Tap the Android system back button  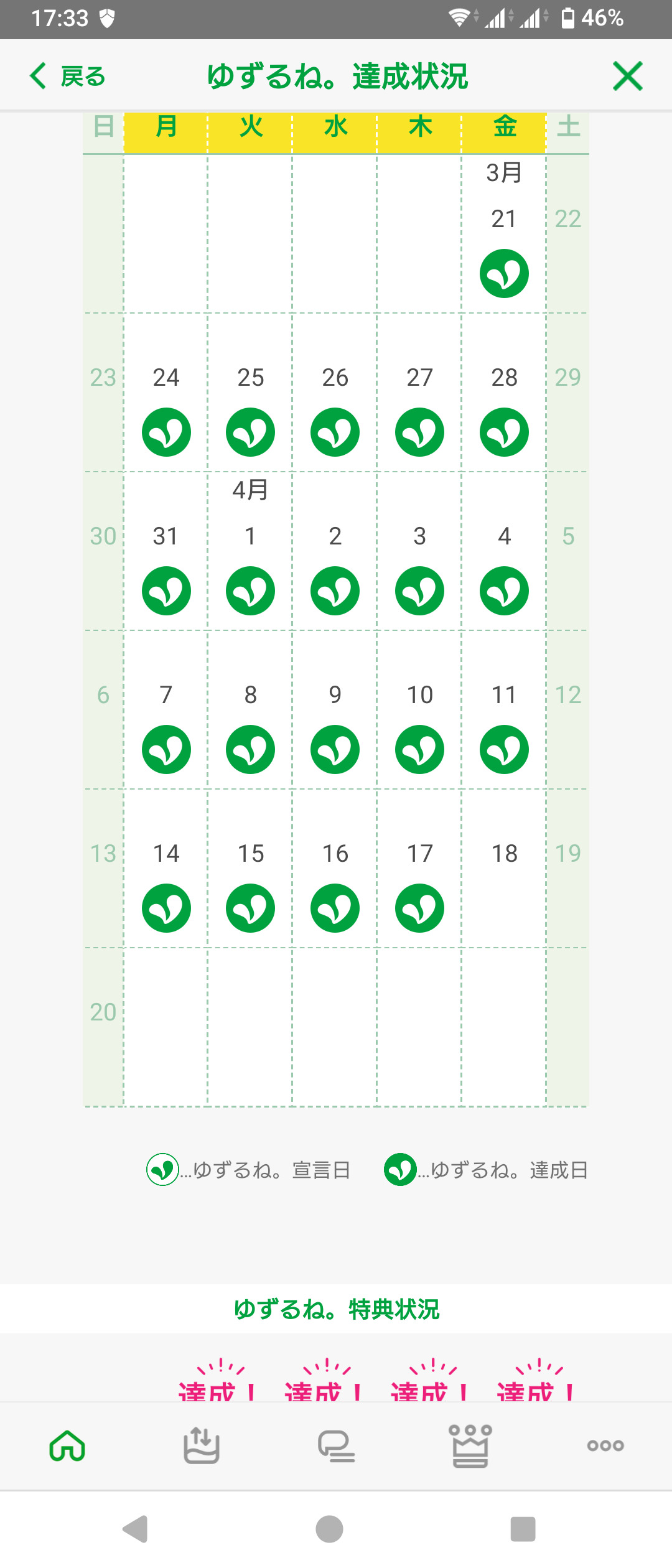pos(136,1529)
